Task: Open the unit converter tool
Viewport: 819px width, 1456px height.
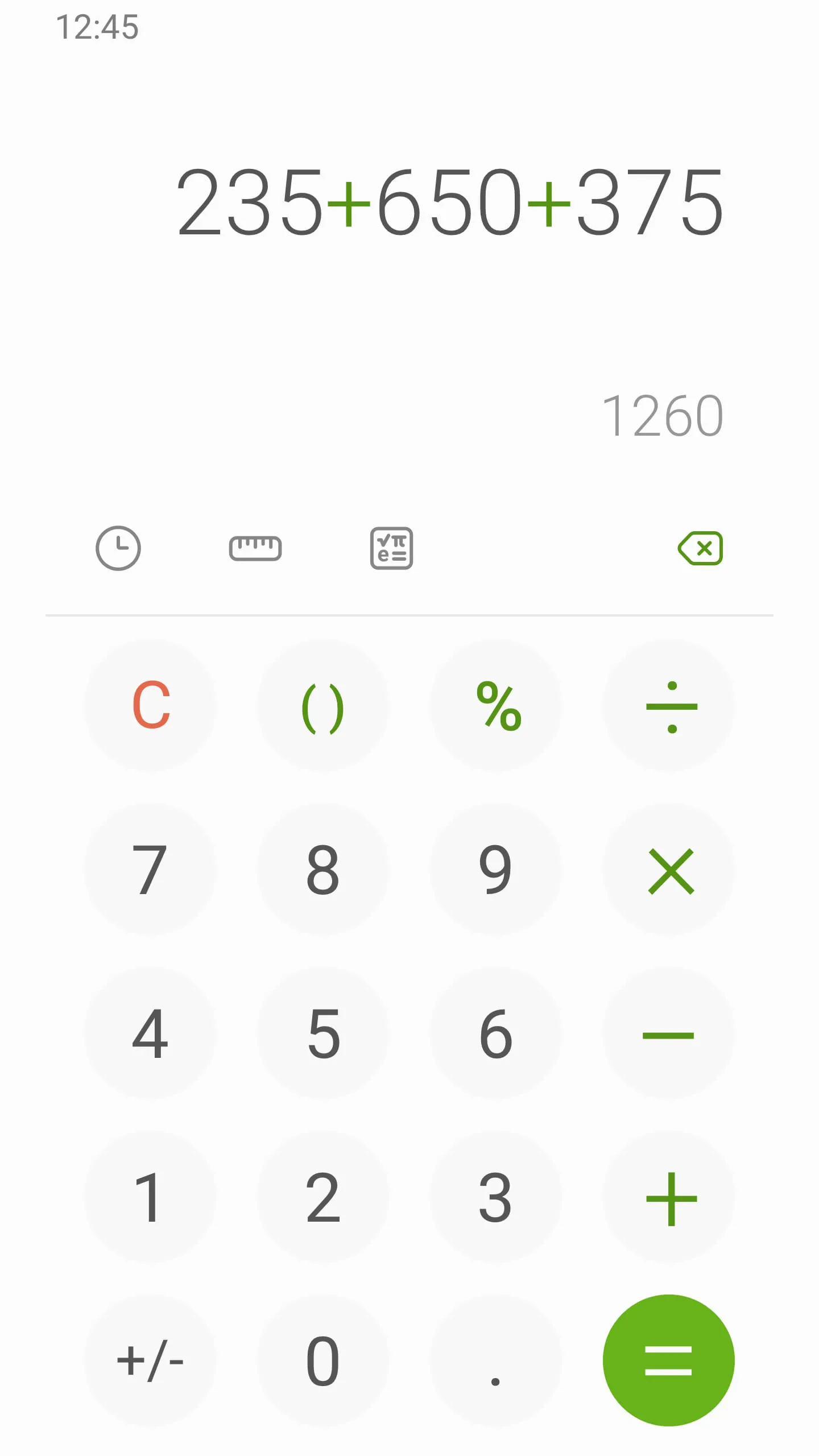Action: click(x=255, y=548)
